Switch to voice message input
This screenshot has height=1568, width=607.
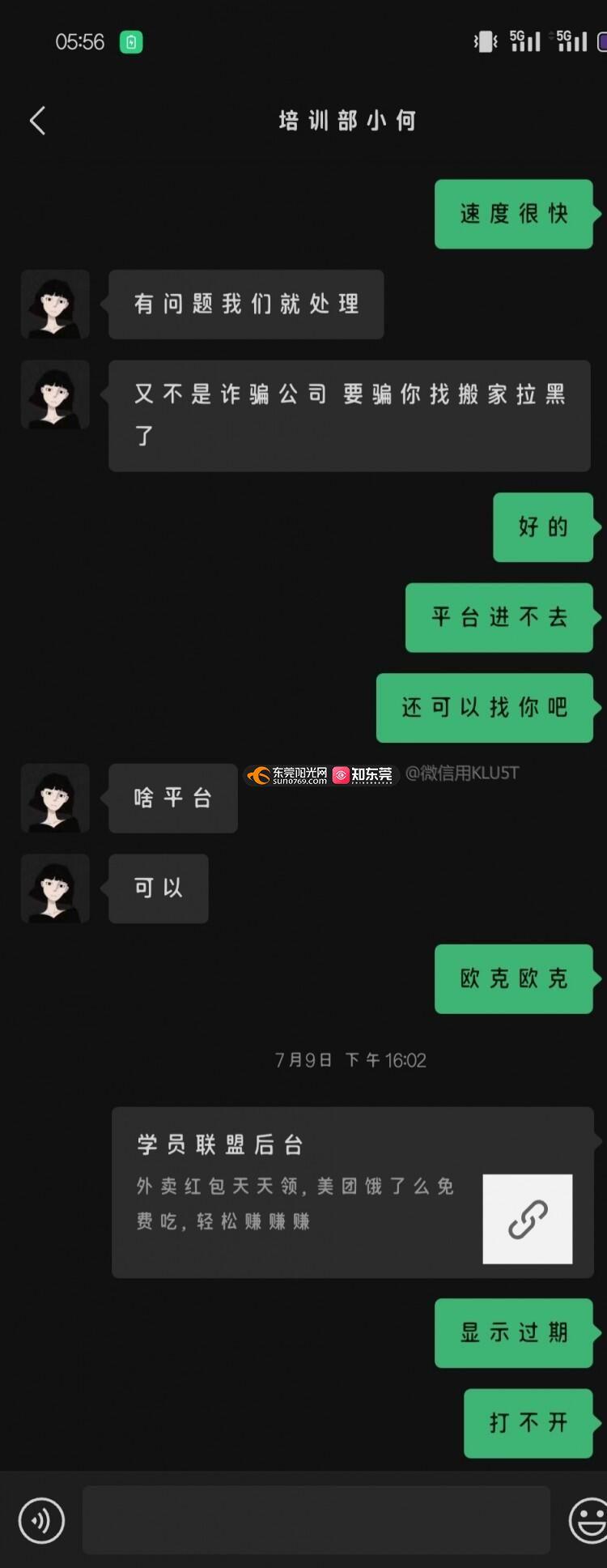click(x=41, y=1520)
